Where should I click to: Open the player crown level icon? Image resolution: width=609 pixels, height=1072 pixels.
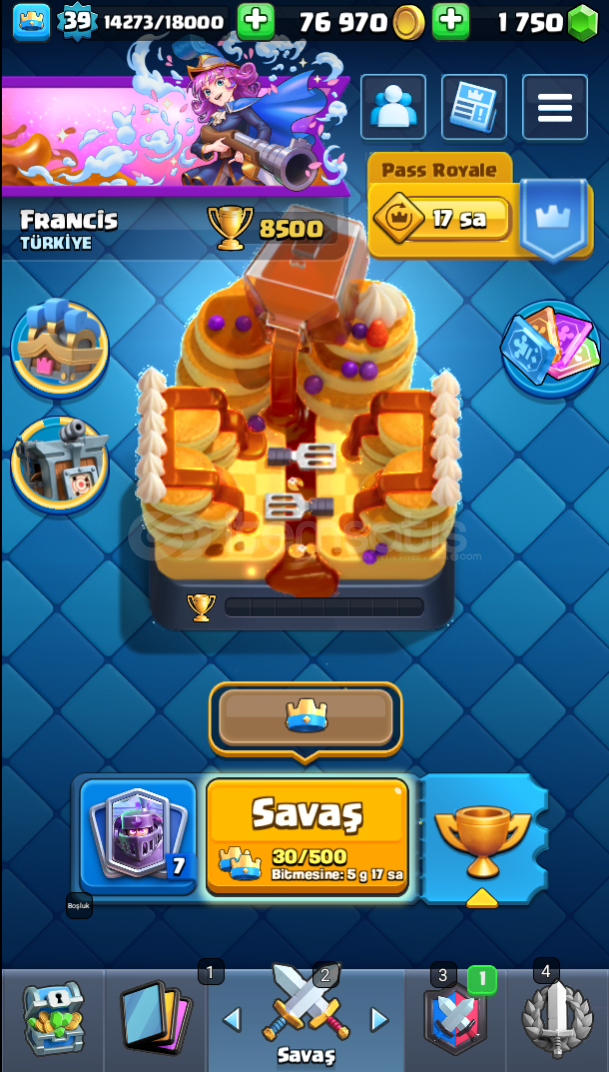(31, 22)
